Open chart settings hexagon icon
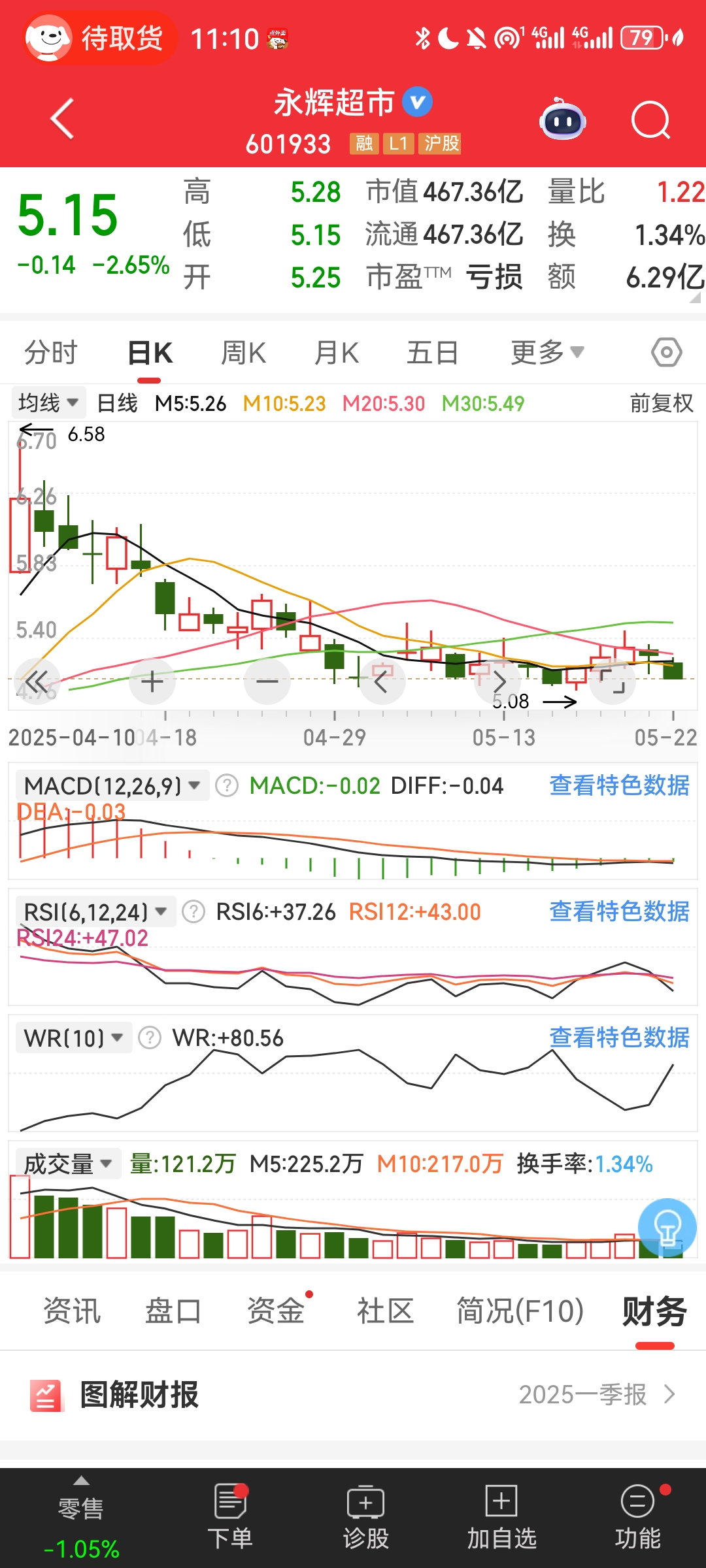706x1568 pixels. [666, 353]
